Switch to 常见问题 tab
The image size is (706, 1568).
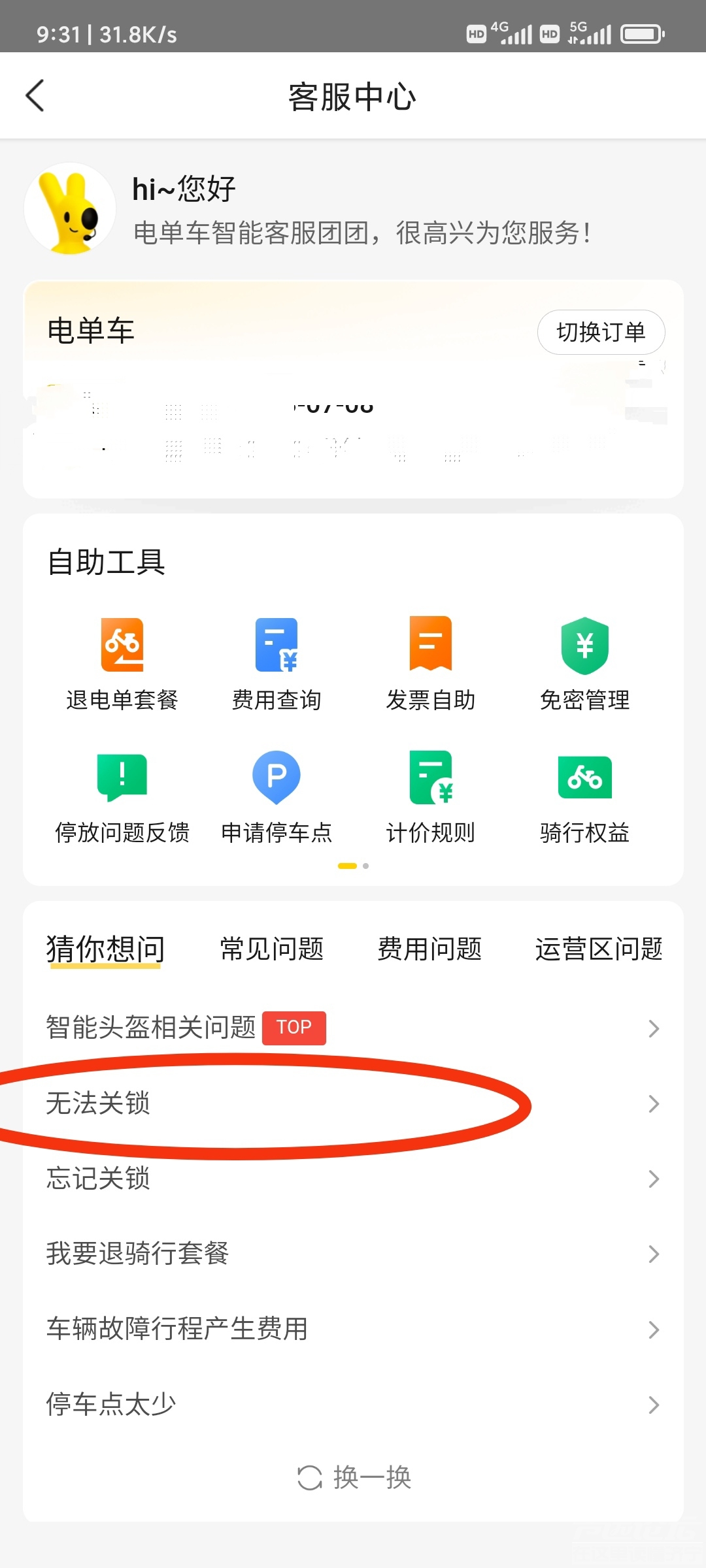pyautogui.click(x=272, y=949)
